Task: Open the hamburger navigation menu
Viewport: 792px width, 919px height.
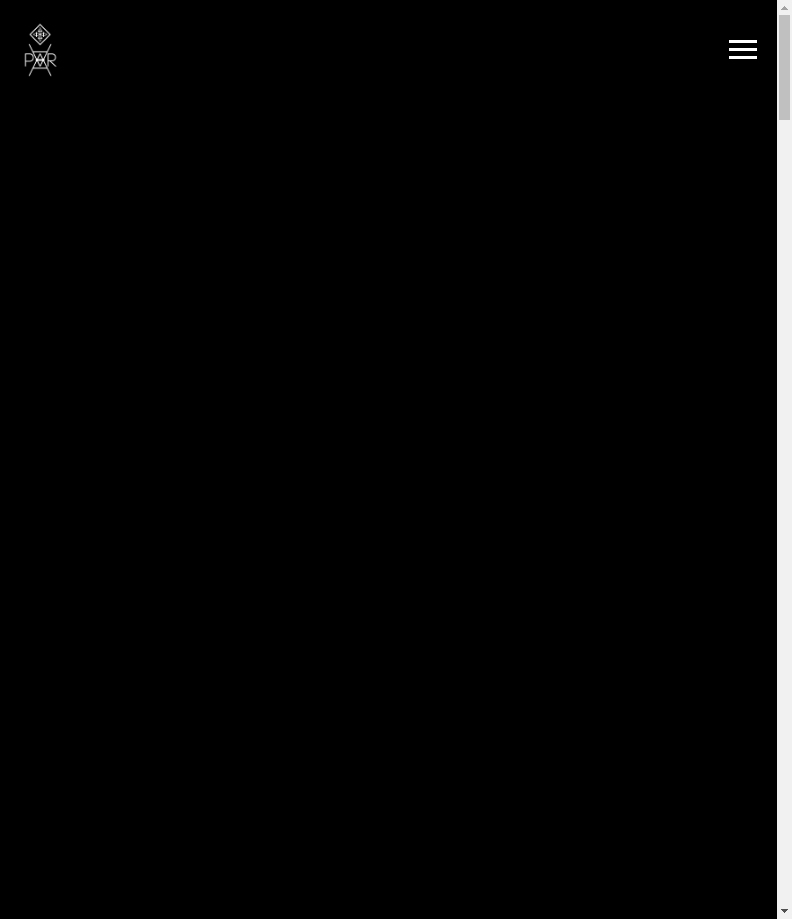Action: point(742,49)
